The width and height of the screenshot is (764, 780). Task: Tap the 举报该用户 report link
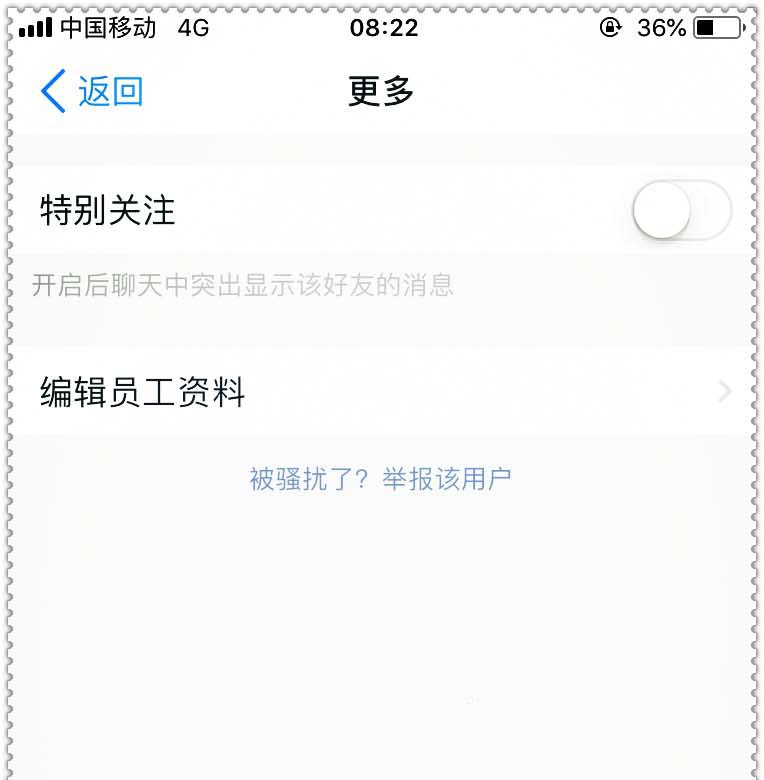445,478
